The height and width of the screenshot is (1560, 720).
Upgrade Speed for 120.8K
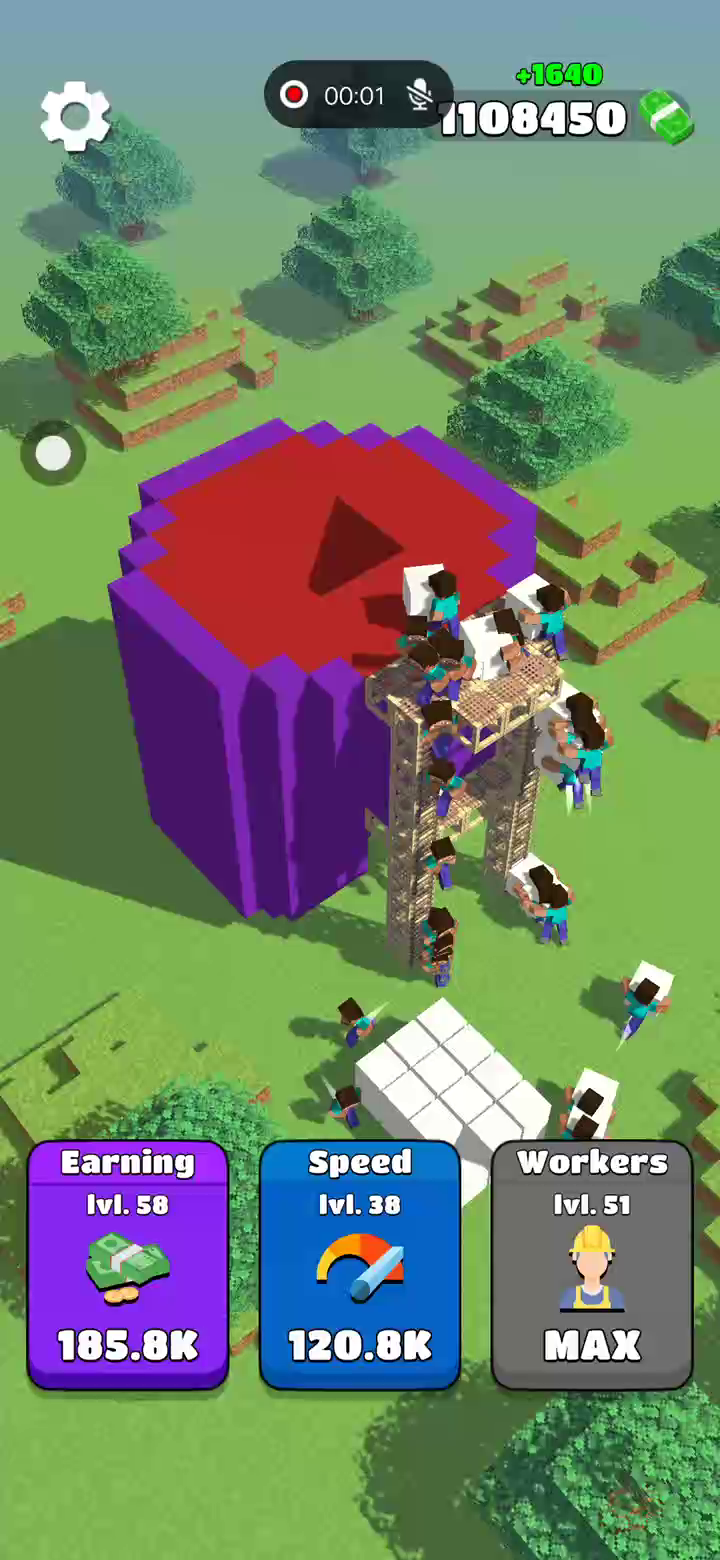coord(360,1265)
